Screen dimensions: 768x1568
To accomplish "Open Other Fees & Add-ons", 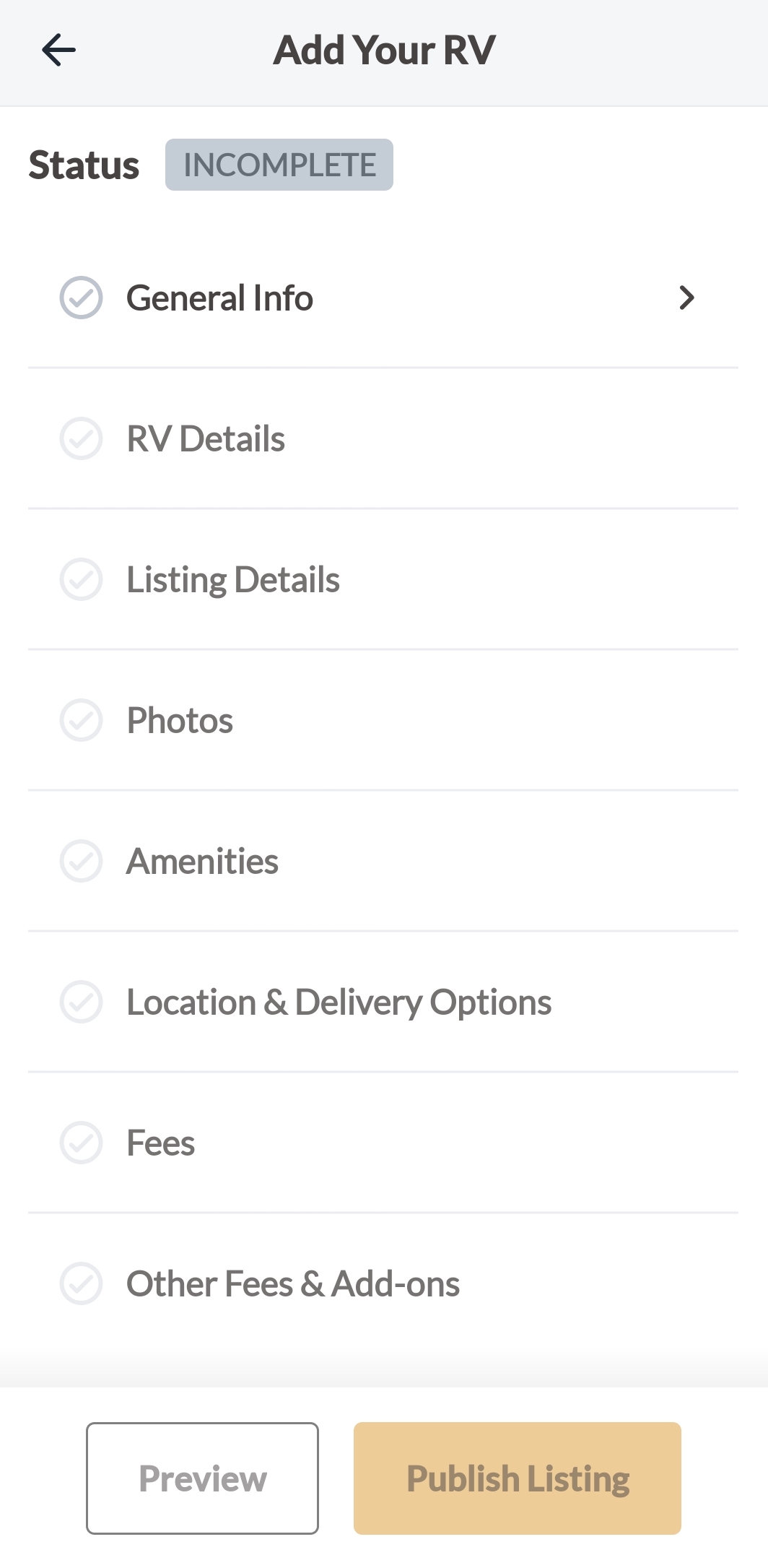I will 383,1283.
